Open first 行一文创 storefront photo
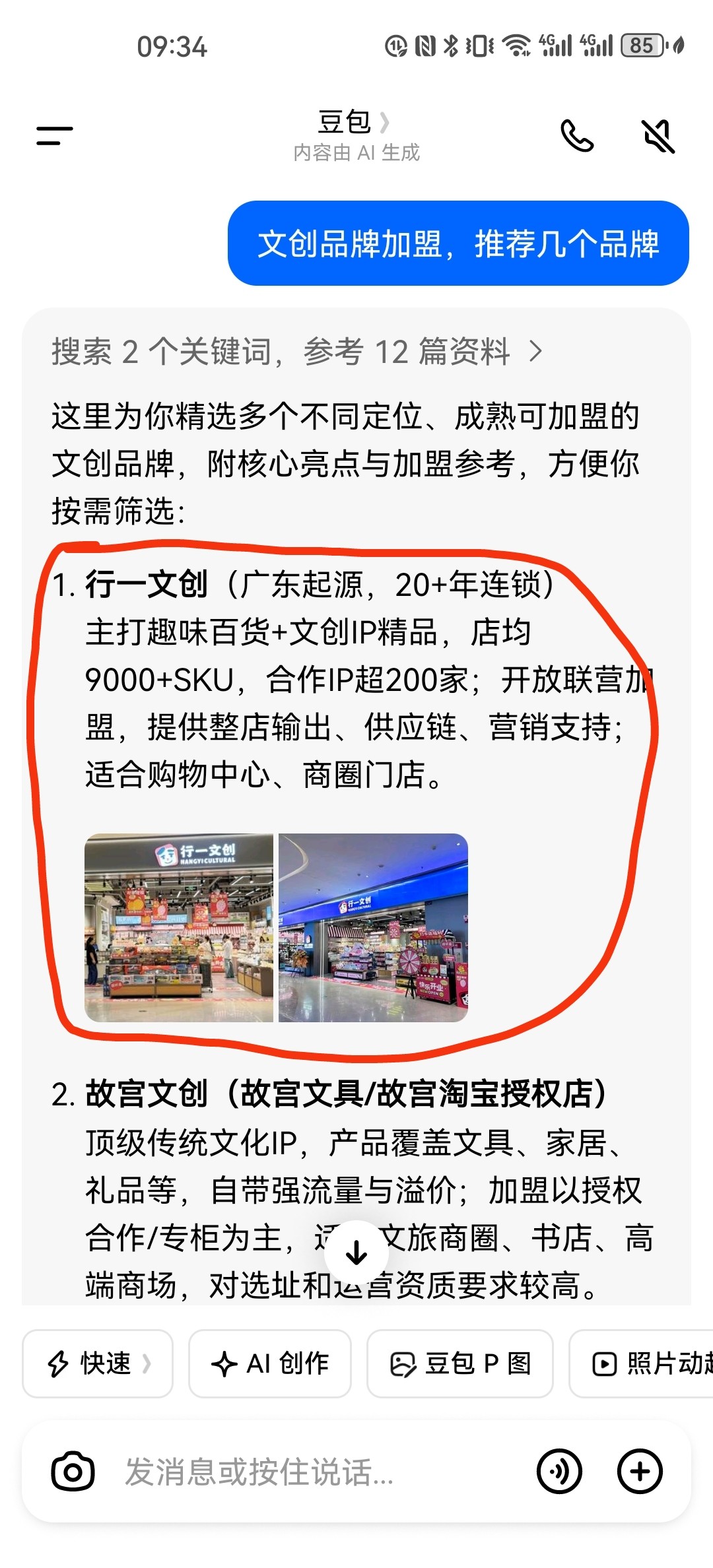Screen dimensions: 713x1568 tap(179, 927)
